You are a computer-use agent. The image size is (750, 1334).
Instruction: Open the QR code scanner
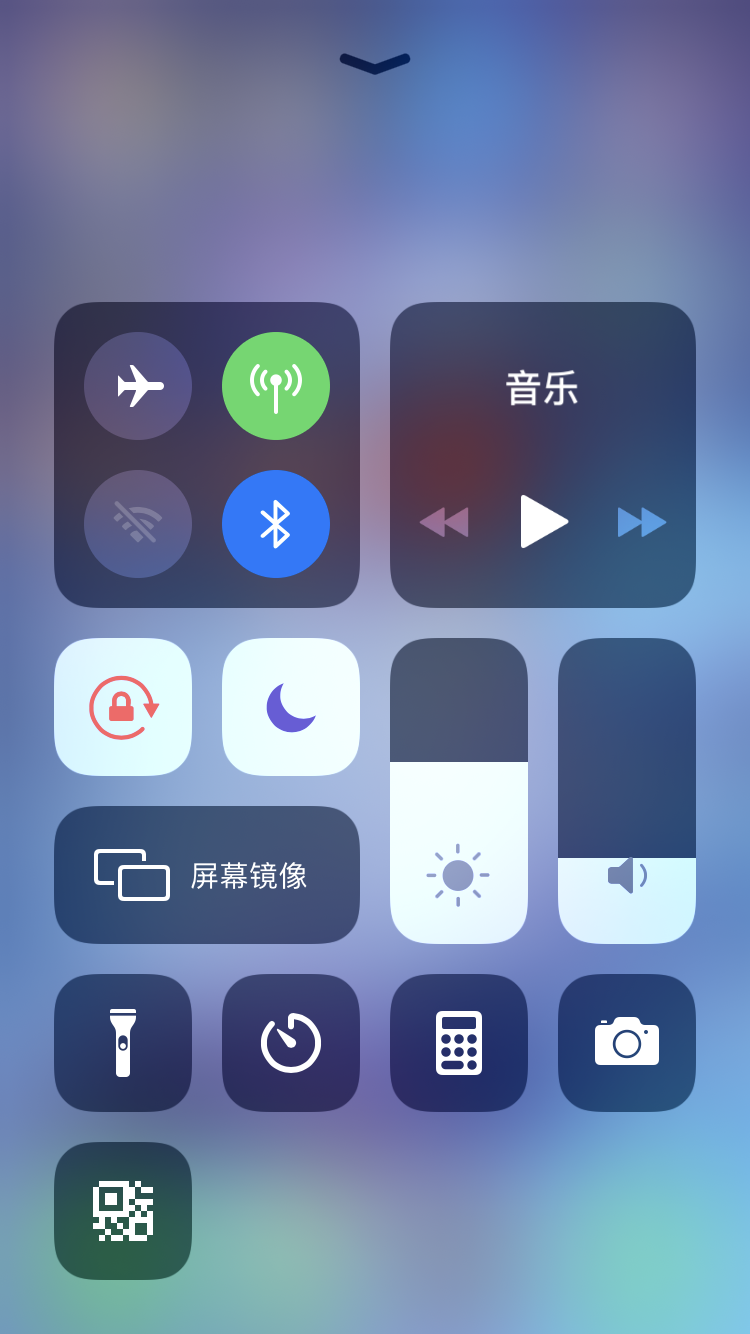click(123, 1211)
